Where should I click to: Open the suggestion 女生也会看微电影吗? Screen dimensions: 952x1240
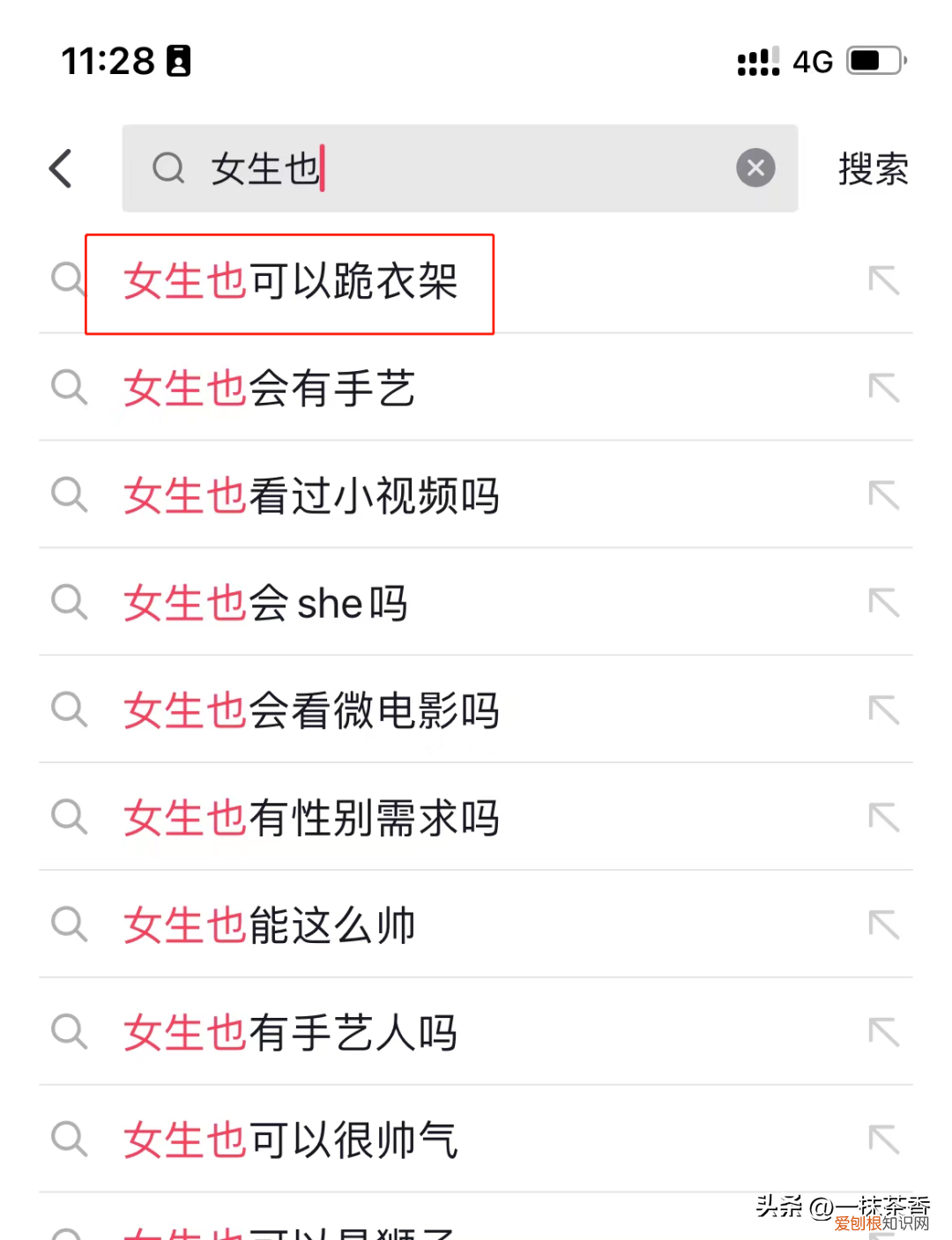[311, 710]
